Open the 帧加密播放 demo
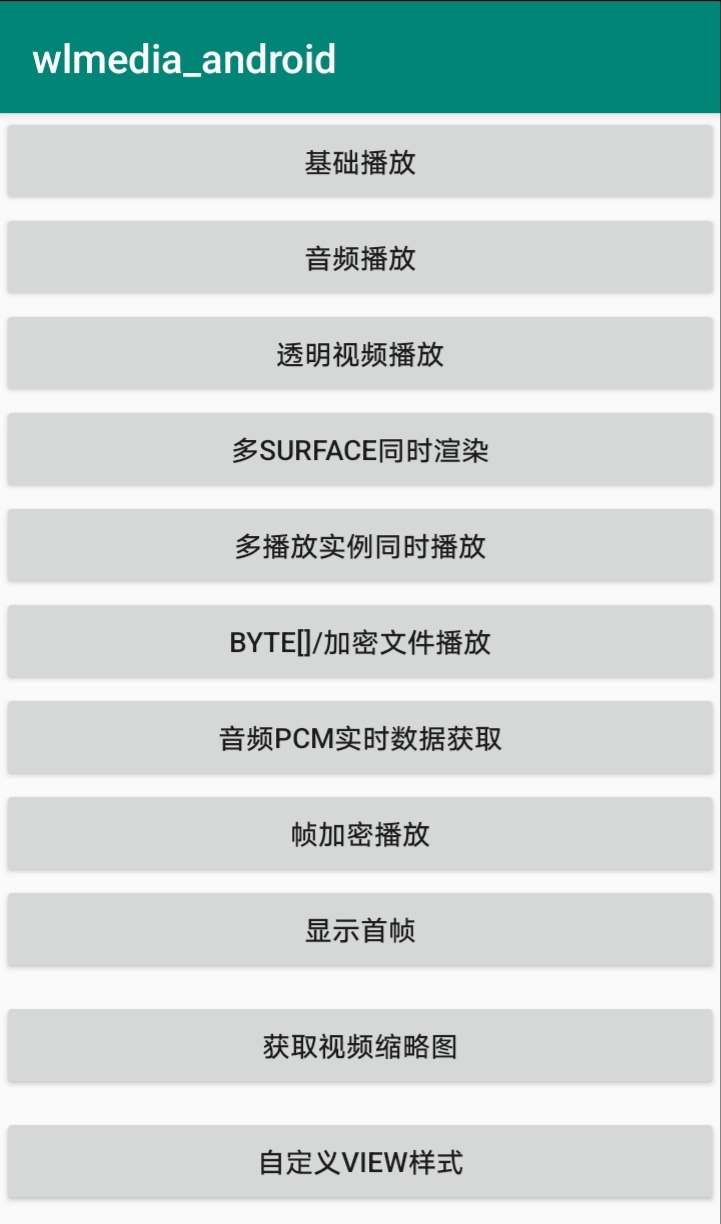 pos(360,834)
